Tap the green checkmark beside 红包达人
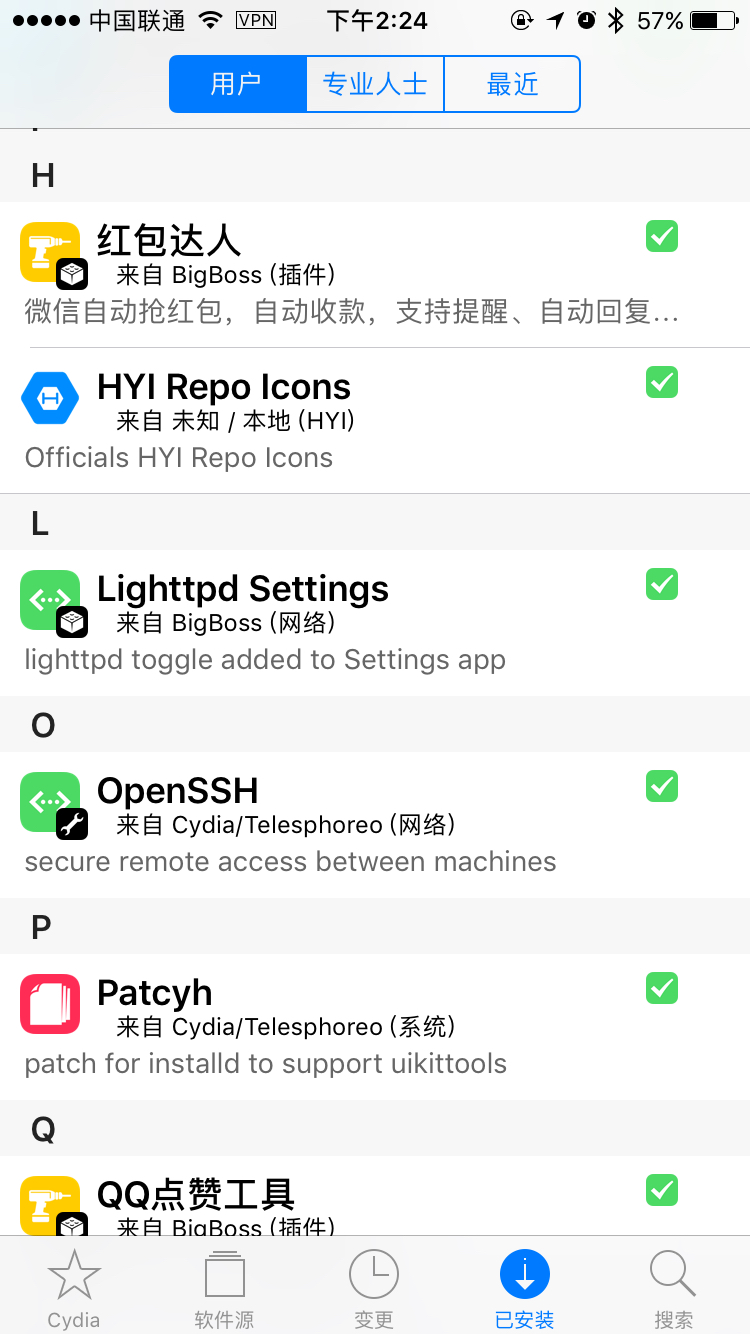 tap(661, 236)
